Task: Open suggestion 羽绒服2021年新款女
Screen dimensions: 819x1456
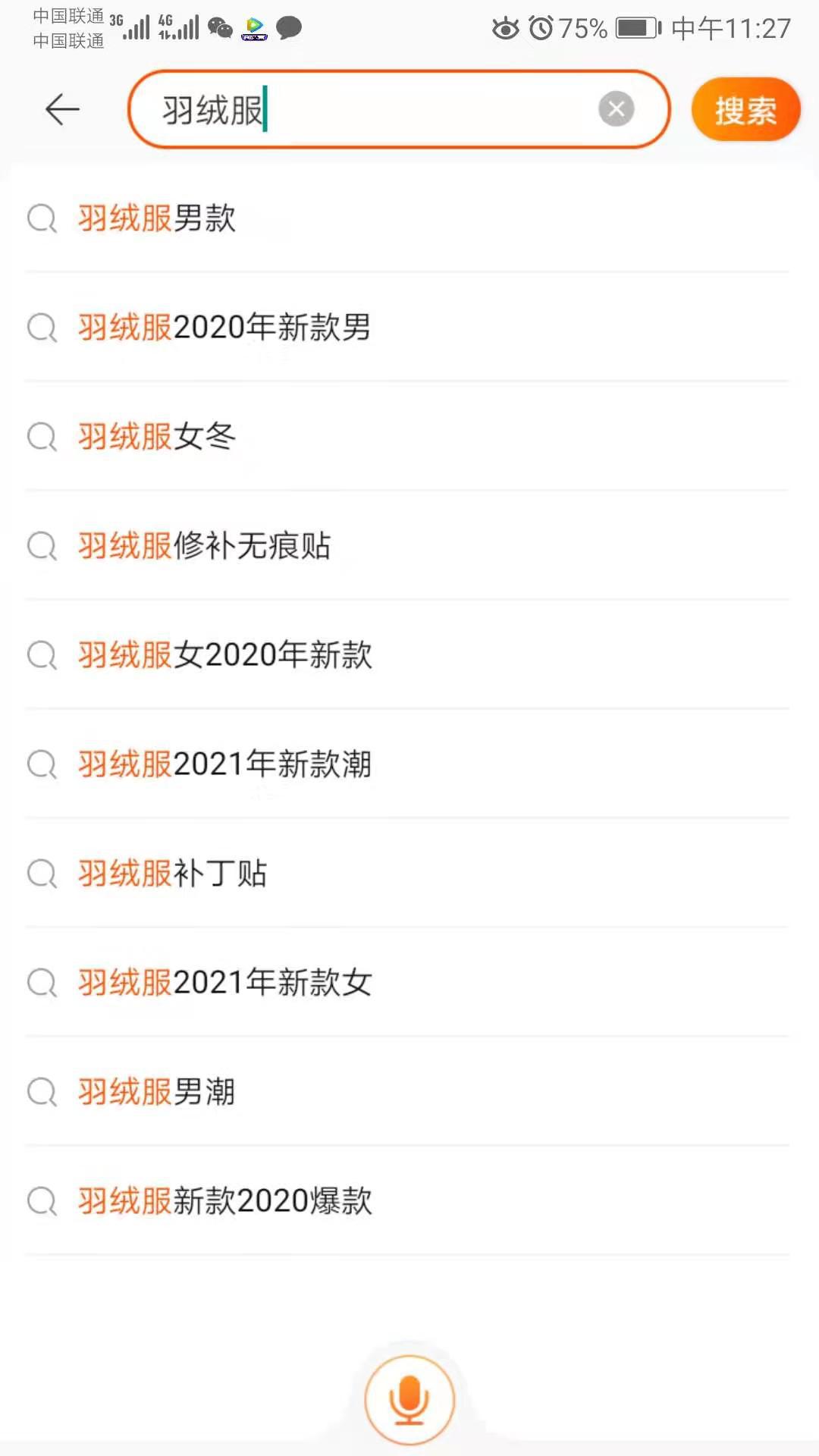Action: (x=224, y=983)
